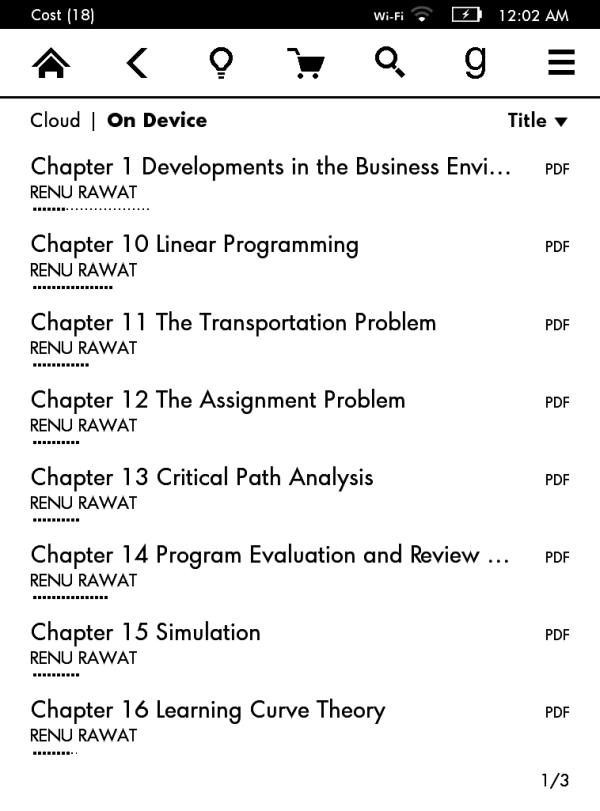Image resolution: width=600 pixels, height=811 pixels.
Task: Open the search magnifier
Action: coord(390,63)
